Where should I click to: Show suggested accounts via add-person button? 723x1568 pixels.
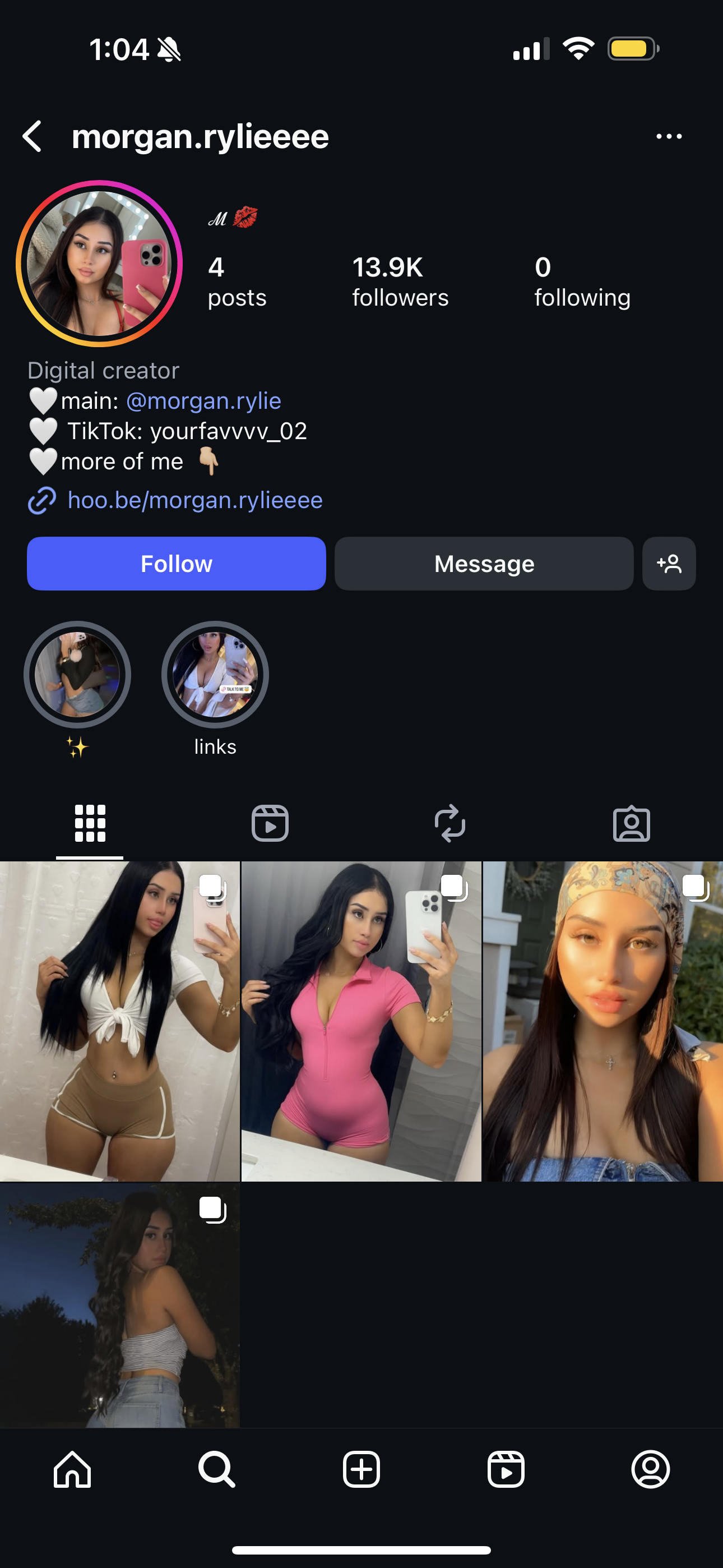click(669, 564)
